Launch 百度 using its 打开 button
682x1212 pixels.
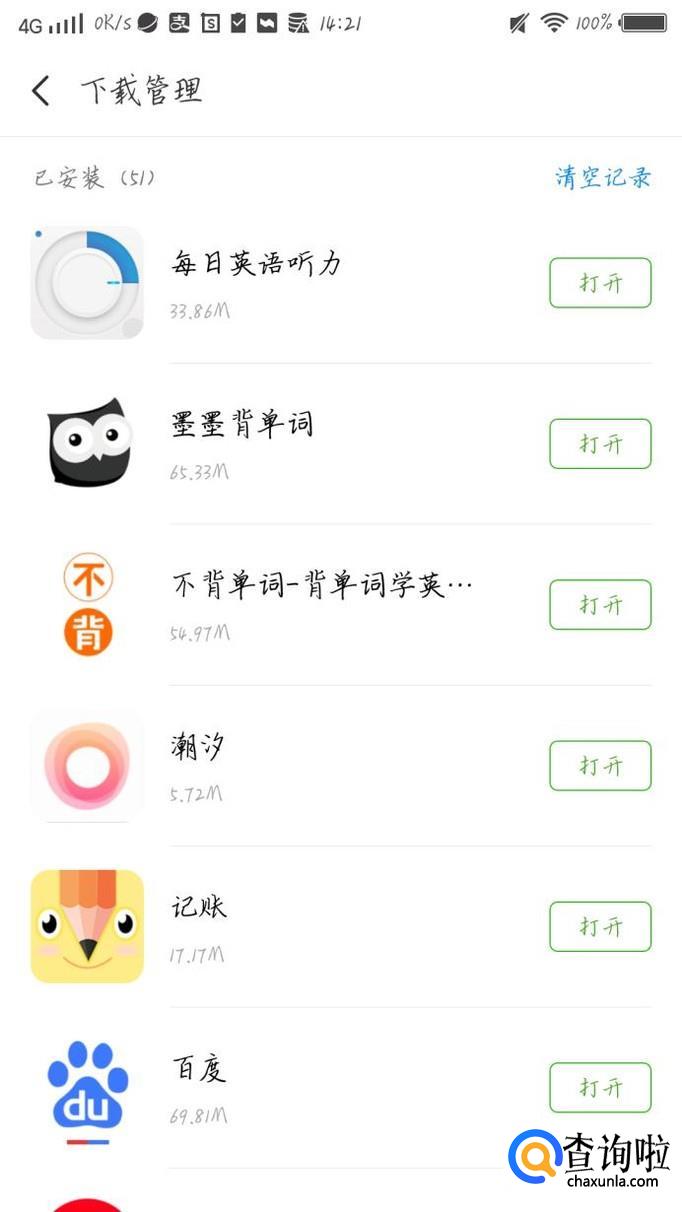(600, 1088)
